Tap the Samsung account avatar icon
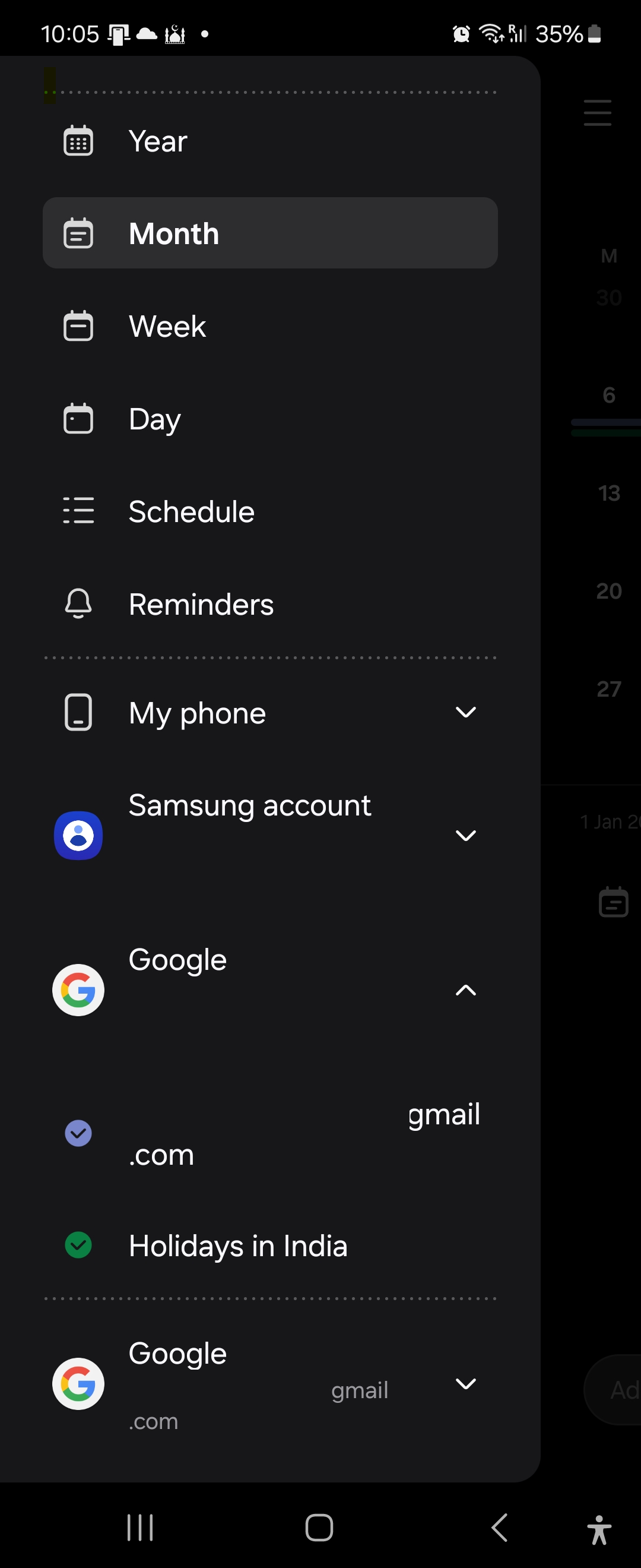 pos(78,835)
